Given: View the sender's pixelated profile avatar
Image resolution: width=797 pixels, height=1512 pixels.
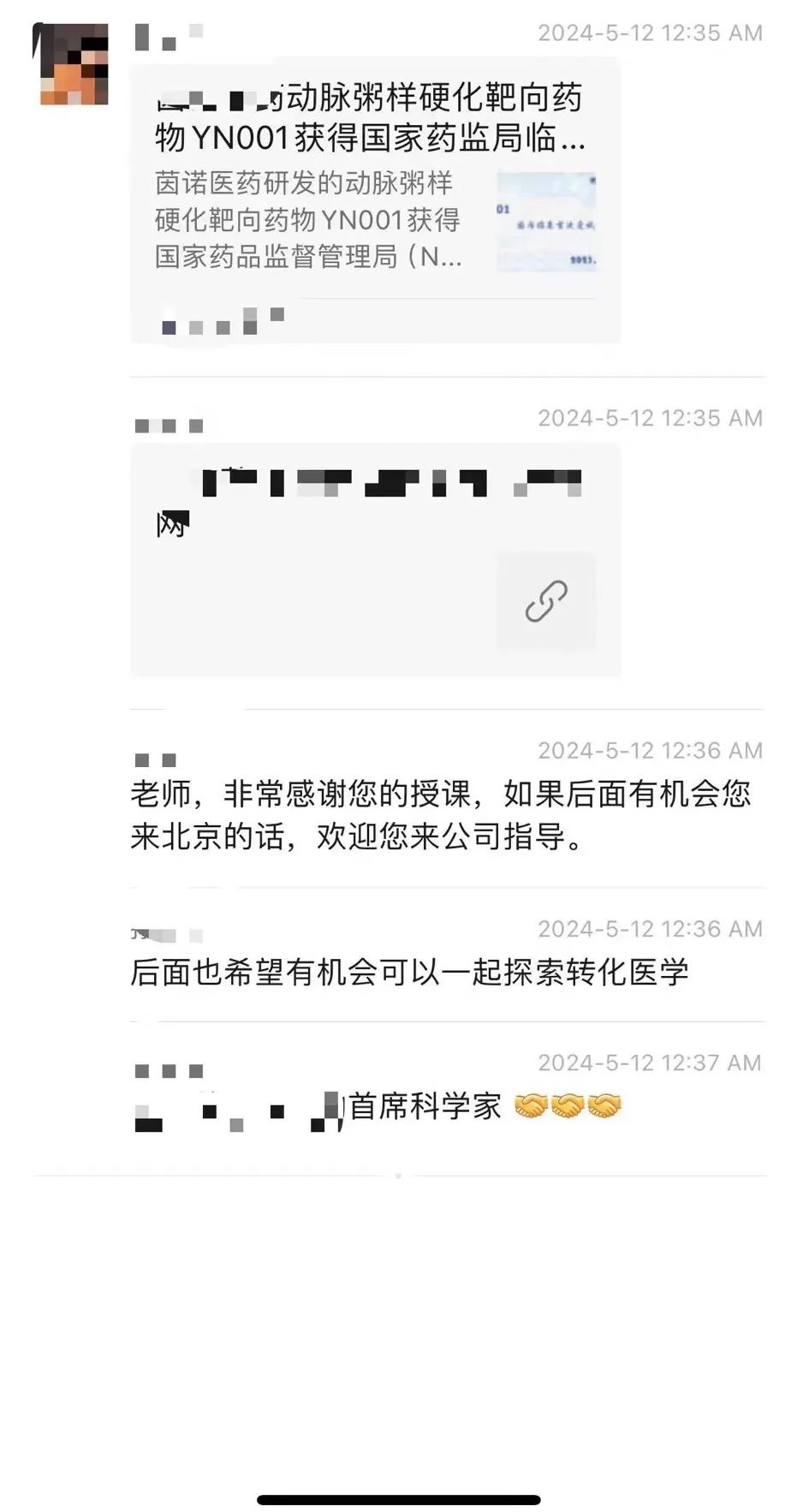Looking at the screenshot, I should pyautogui.click(x=74, y=65).
